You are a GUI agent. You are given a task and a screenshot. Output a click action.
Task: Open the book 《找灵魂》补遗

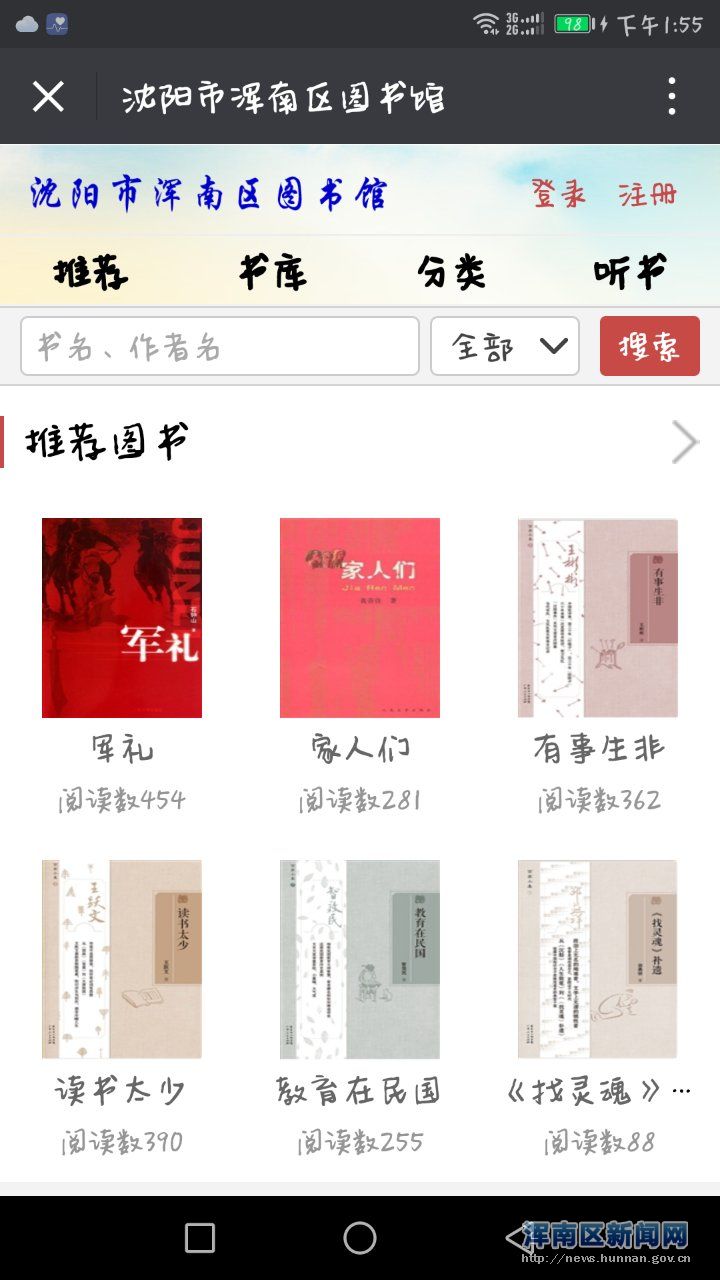coord(598,959)
